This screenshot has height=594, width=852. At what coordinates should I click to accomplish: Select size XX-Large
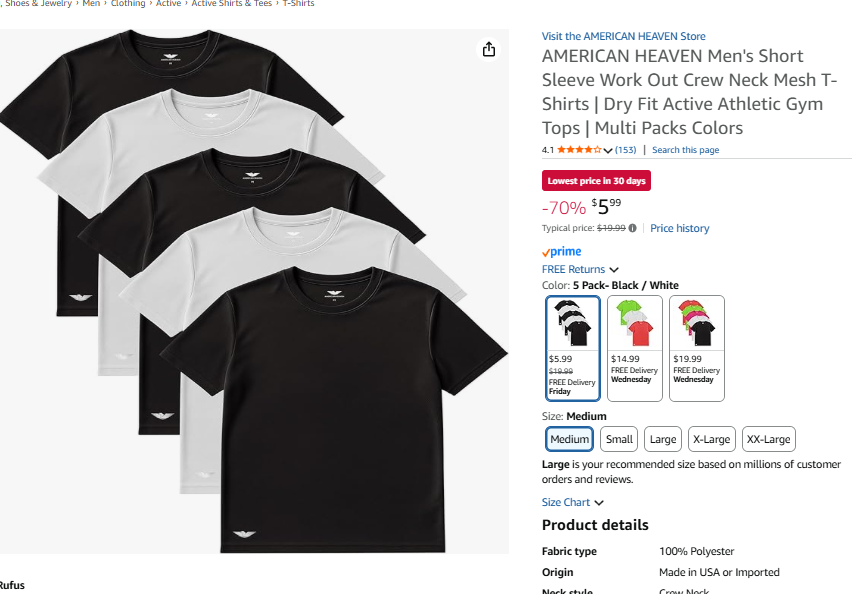point(769,439)
